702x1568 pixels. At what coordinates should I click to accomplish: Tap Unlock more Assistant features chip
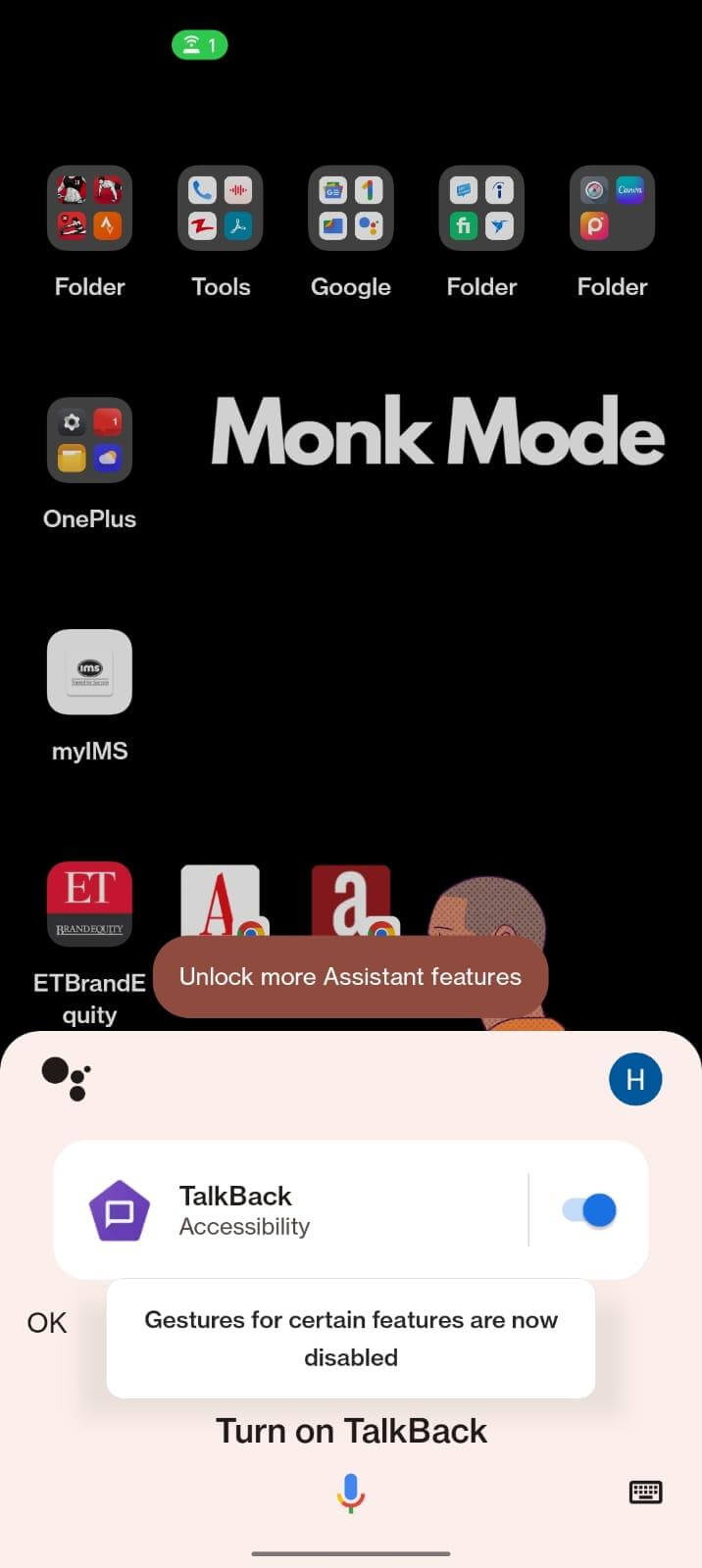pos(350,977)
